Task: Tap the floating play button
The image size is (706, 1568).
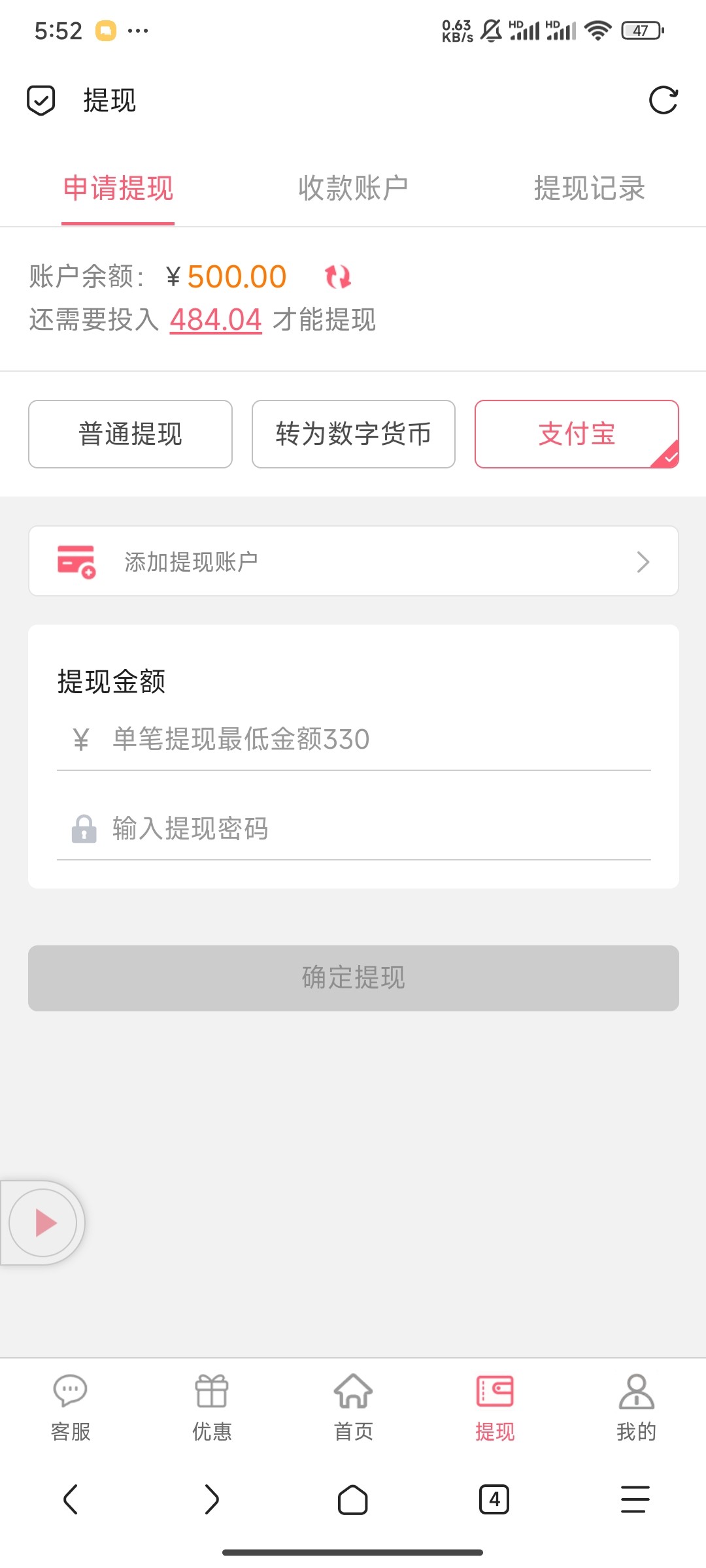Action: (x=43, y=1222)
